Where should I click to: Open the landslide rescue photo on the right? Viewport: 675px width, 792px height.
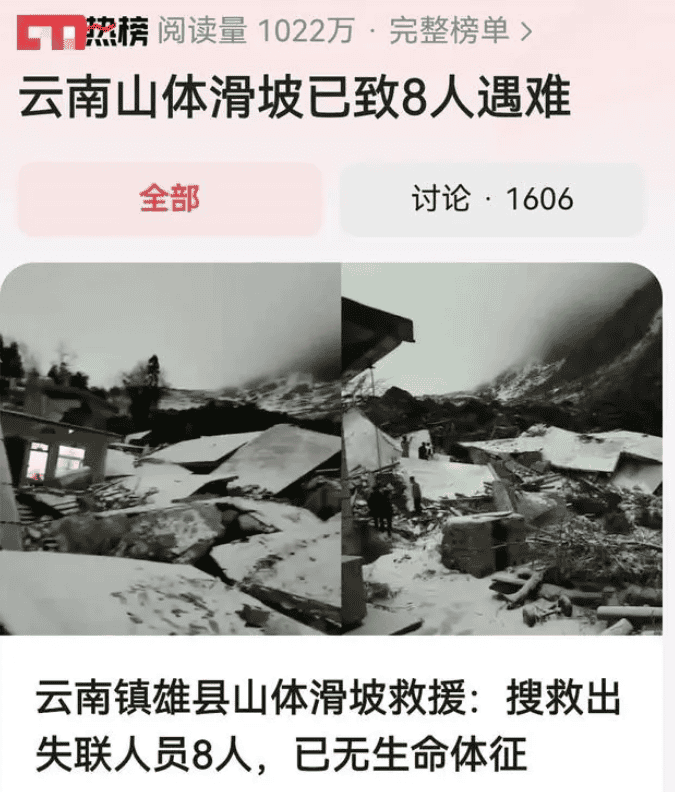point(502,448)
